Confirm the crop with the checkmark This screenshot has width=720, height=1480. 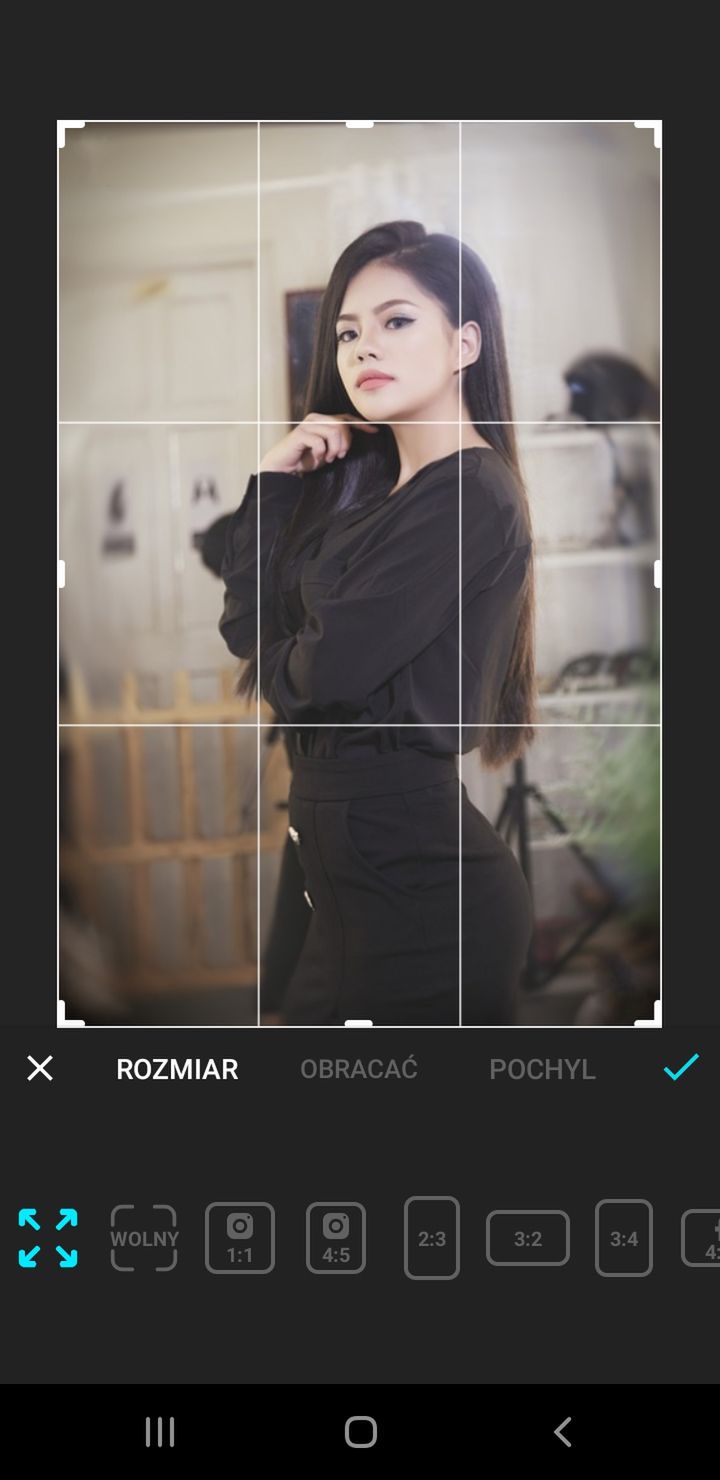tap(681, 1067)
